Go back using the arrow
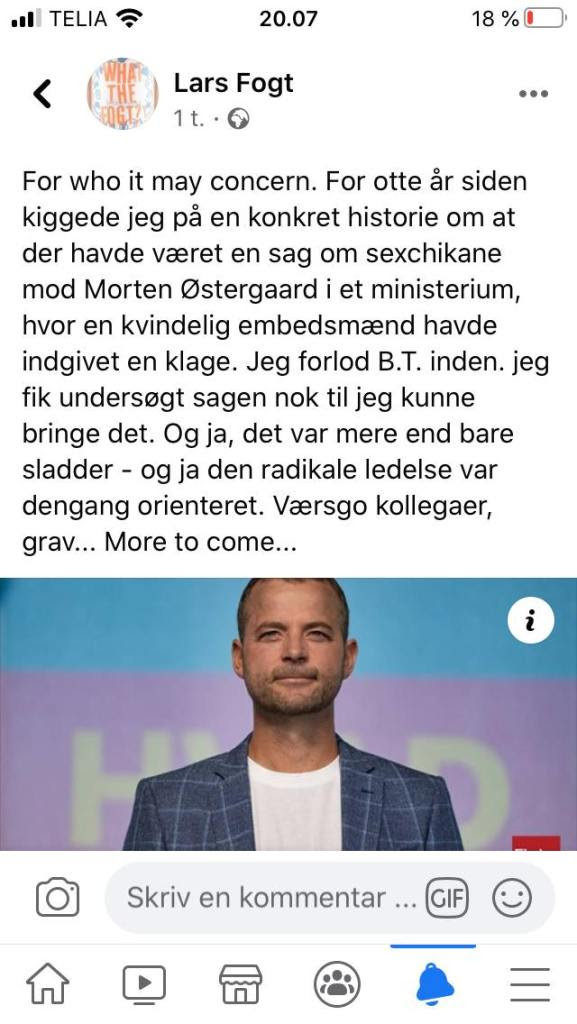Viewport: 577px width, 1024px height. pos(42,93)
